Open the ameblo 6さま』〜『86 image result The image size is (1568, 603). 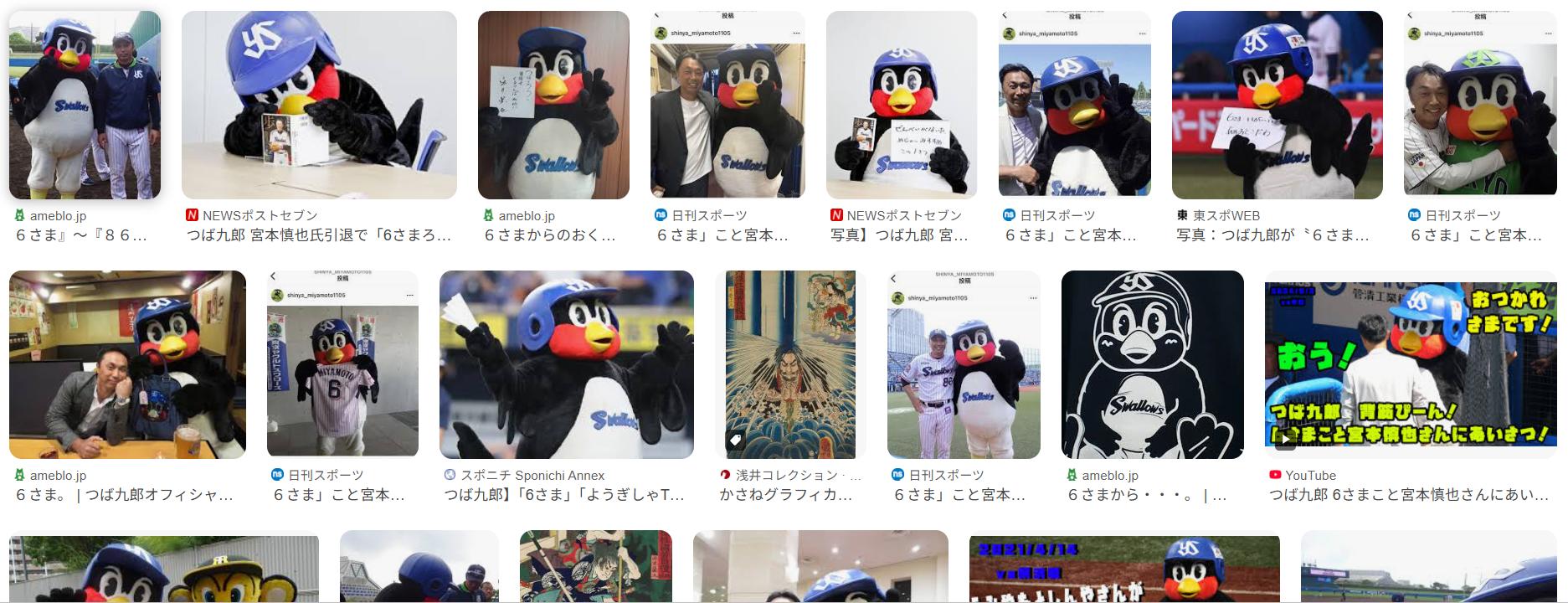coord(85,105)
